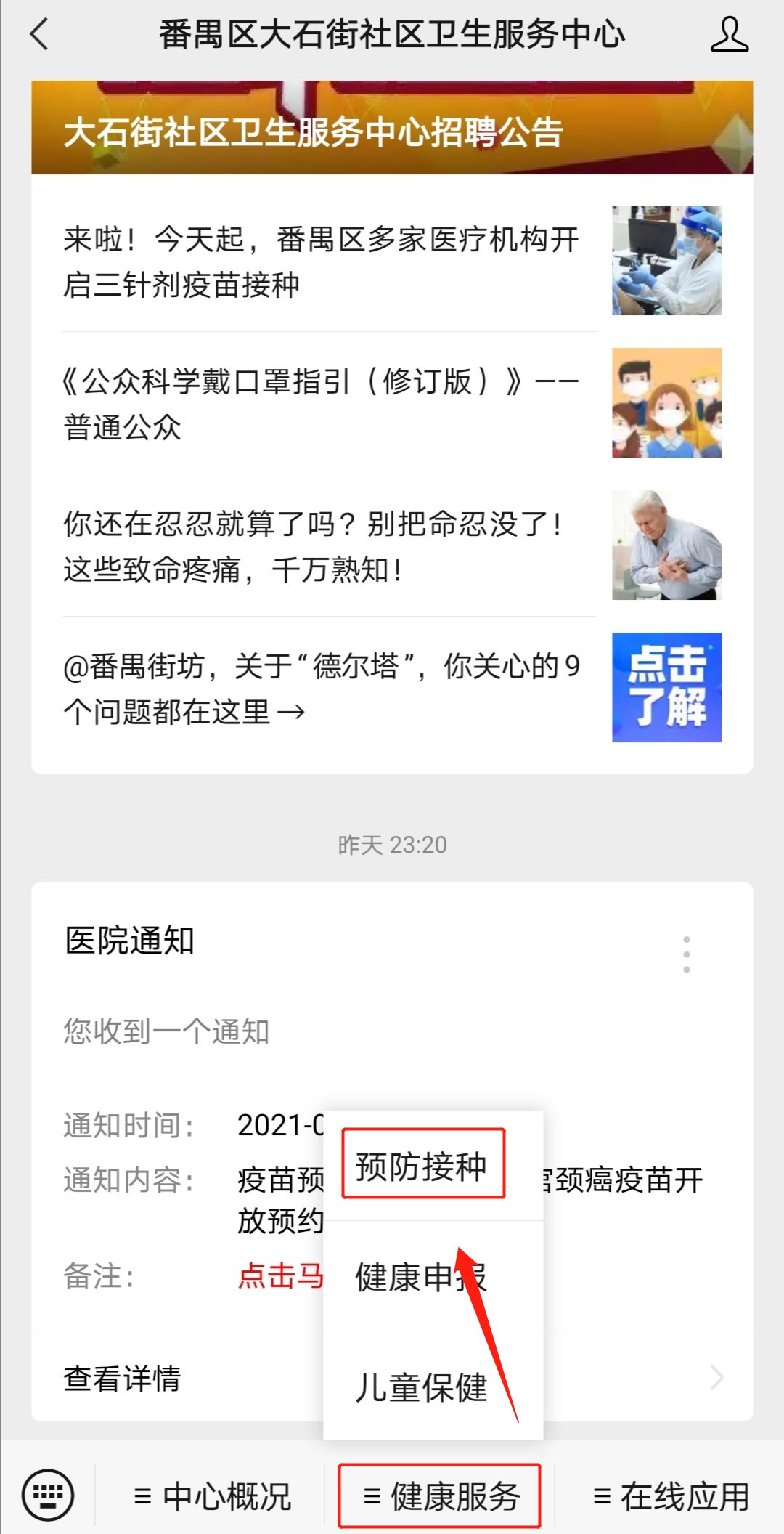Switch to keyboard input mode

click(48, 1495)
